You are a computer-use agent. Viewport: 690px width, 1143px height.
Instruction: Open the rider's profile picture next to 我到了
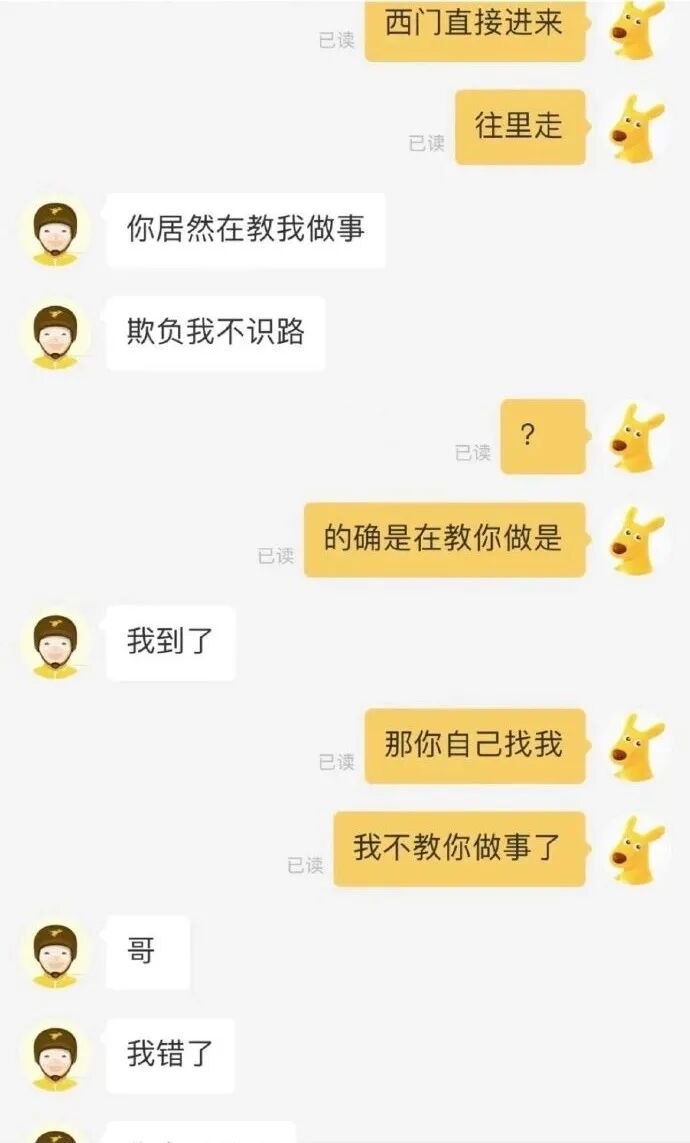pyautogui.click(x=55, y=644)
